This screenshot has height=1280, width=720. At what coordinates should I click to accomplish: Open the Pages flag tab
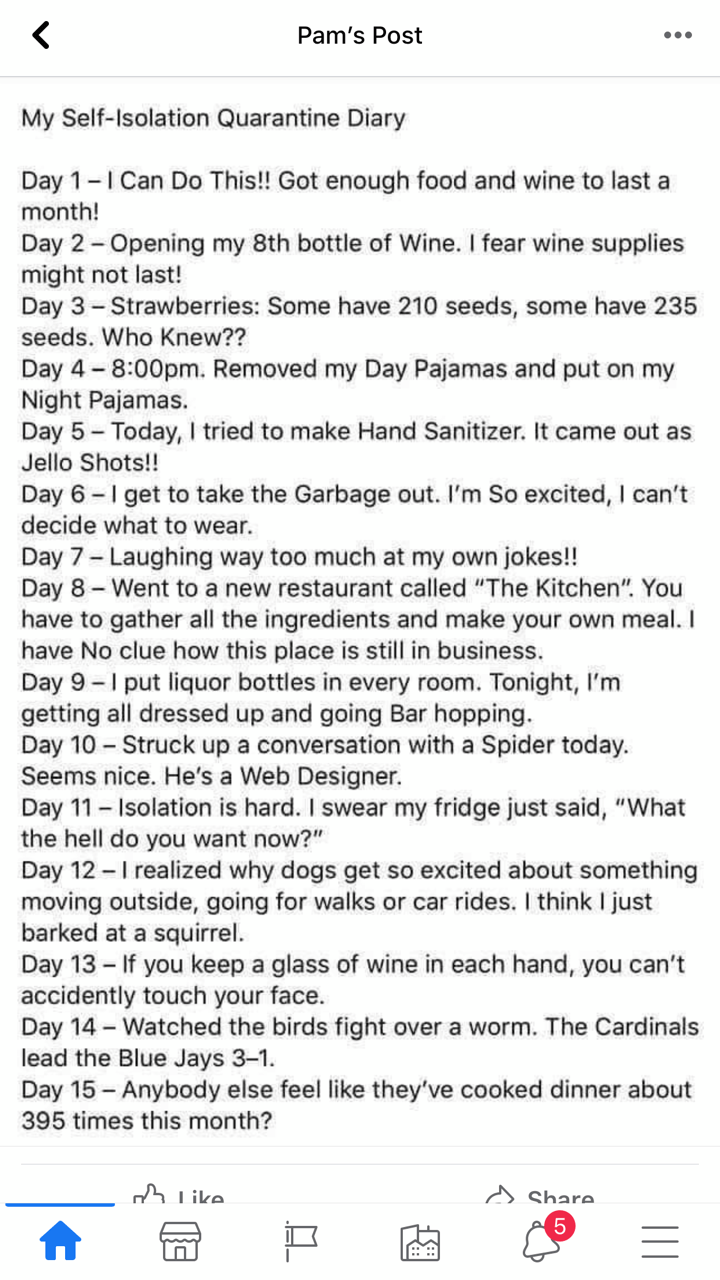coord(300,1242)
